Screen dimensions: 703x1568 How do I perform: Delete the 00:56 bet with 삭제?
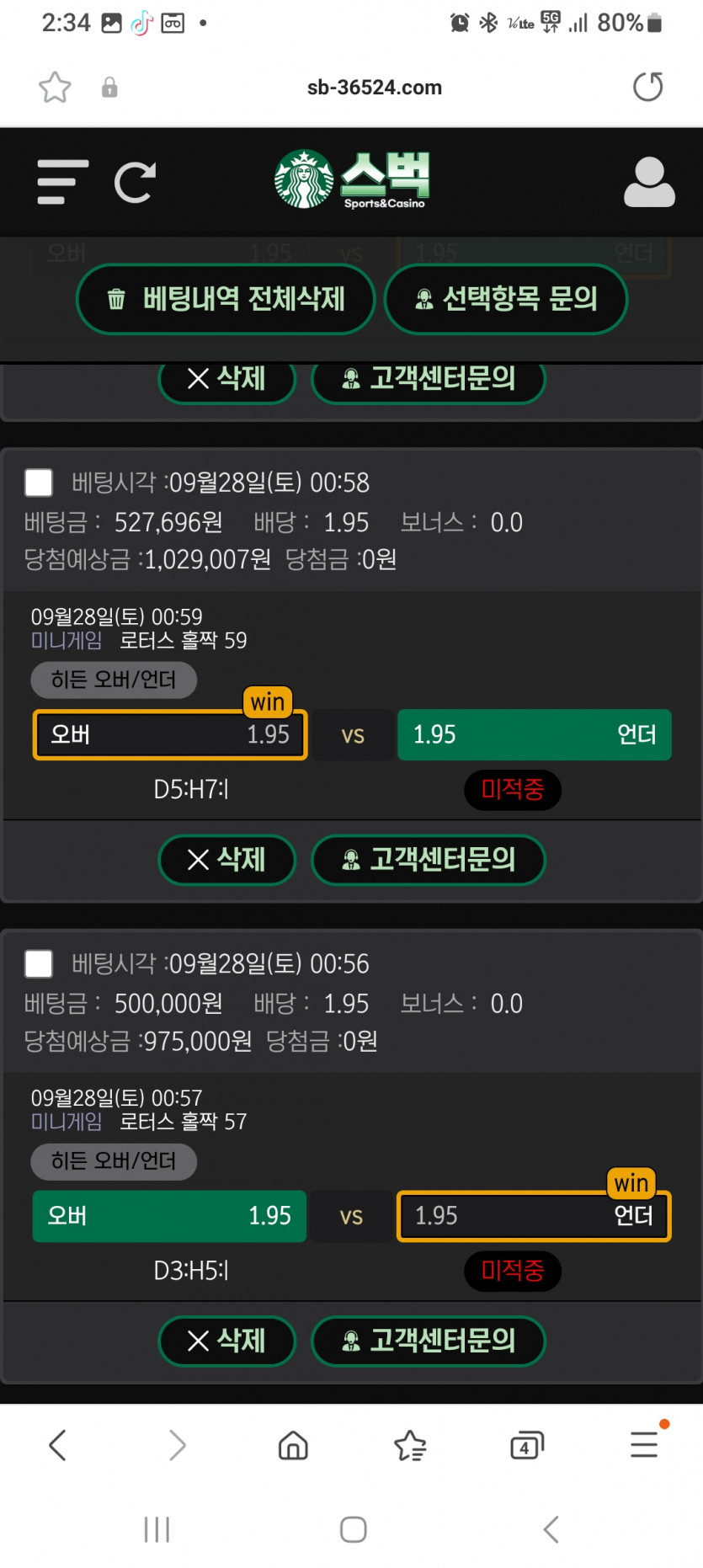(227, 1341)
